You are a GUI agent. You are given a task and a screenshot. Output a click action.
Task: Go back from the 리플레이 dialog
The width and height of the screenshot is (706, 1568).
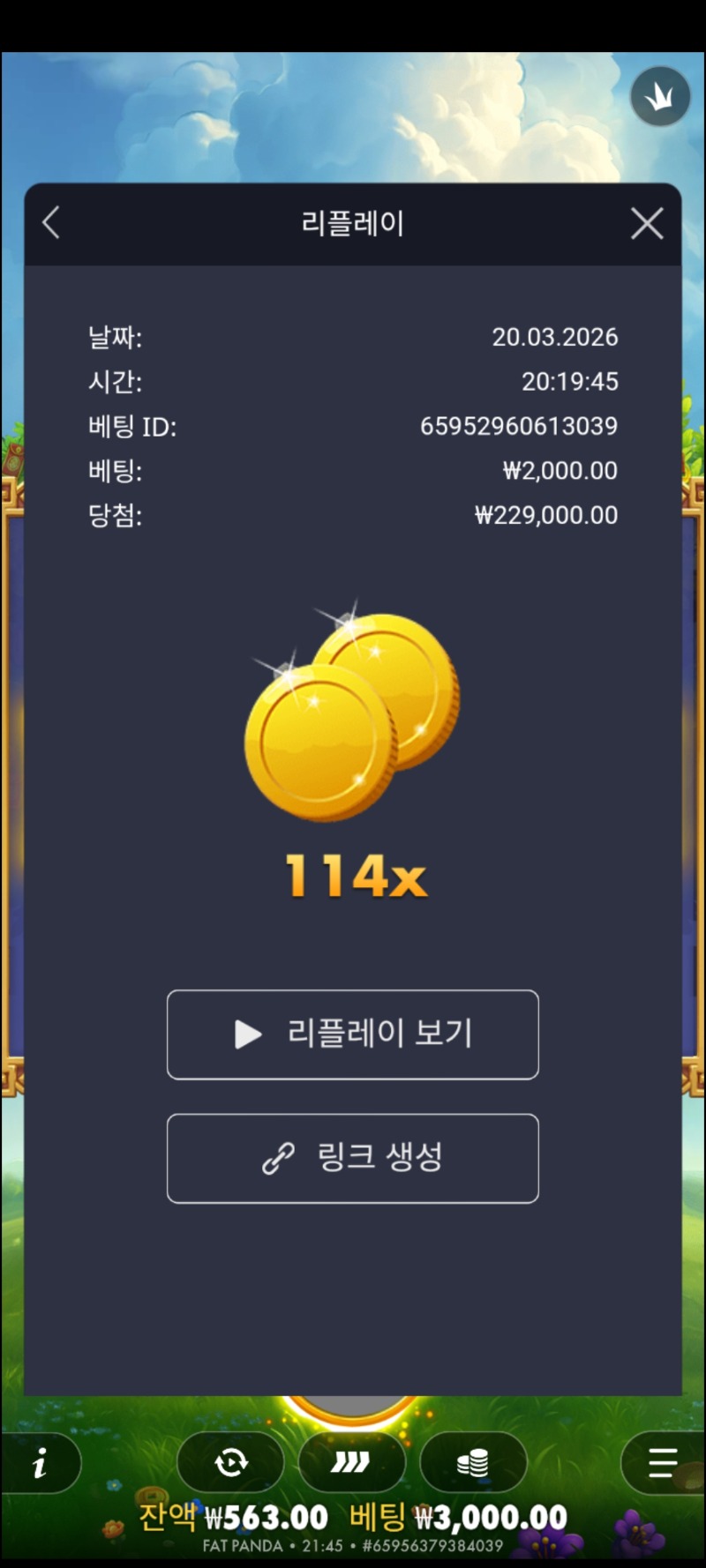tap(51, 223)
